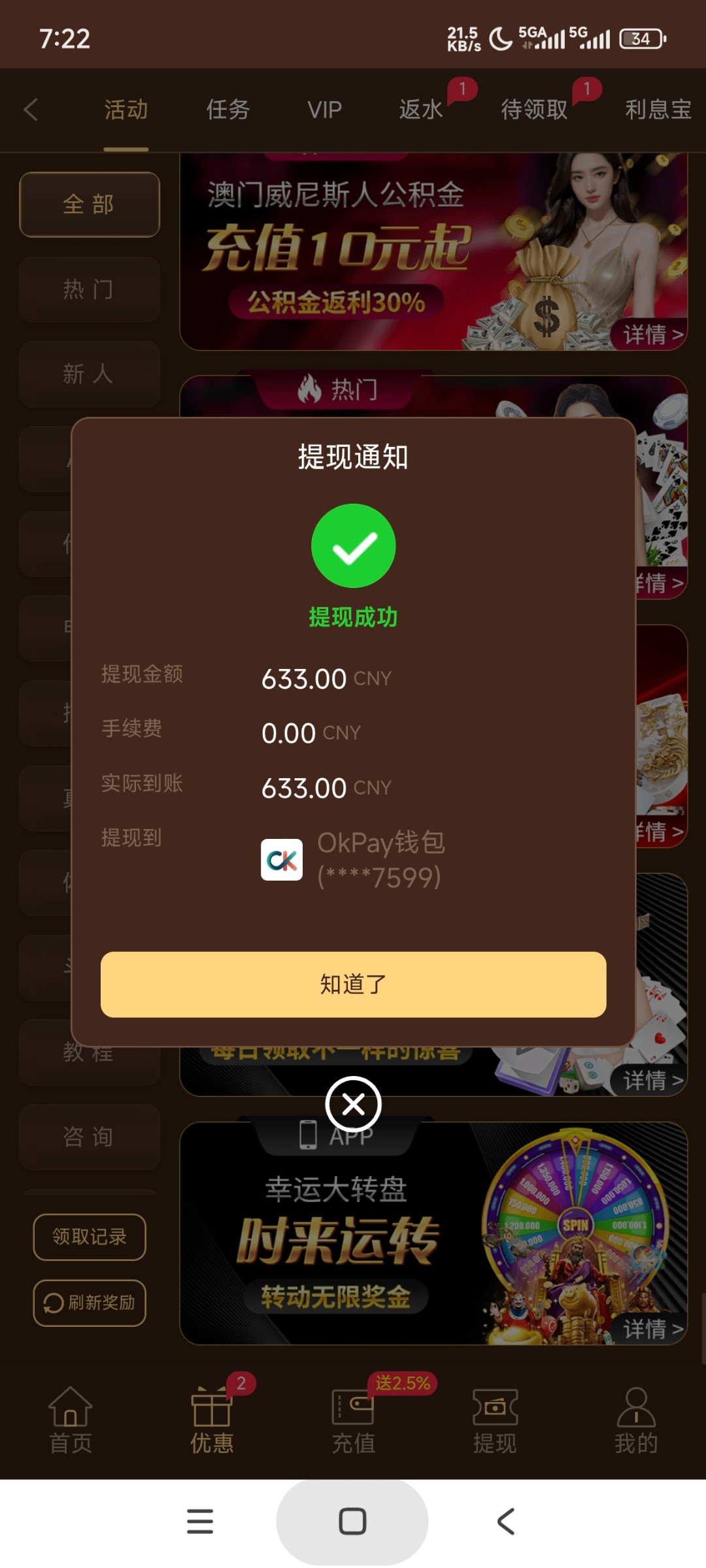Switch to the 返水 tab
This screenshot has width=706, height=1568.
(422, 110)
